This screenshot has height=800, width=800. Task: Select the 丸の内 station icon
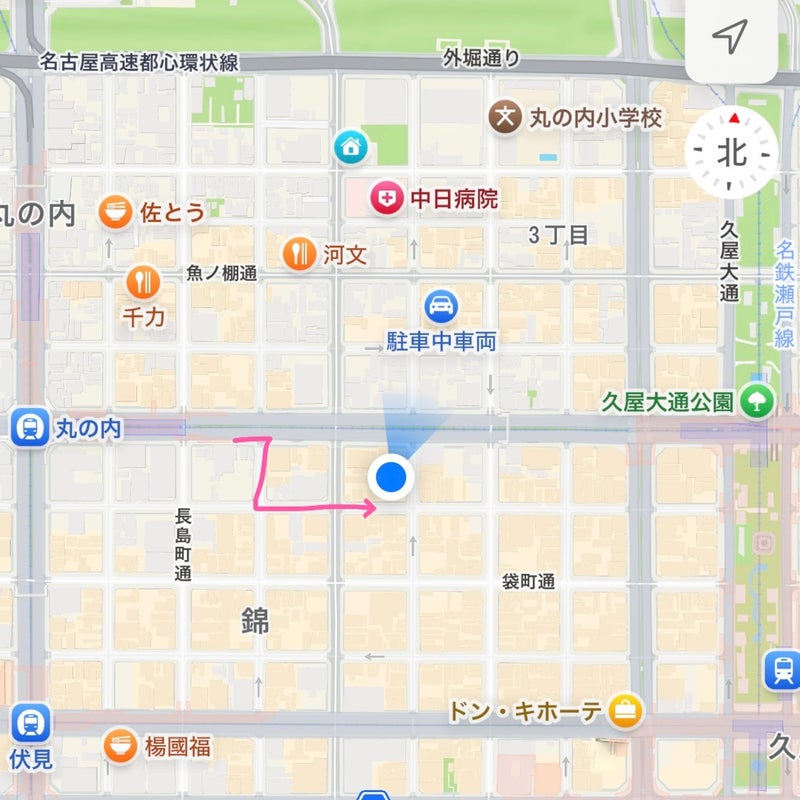(29, 428)
